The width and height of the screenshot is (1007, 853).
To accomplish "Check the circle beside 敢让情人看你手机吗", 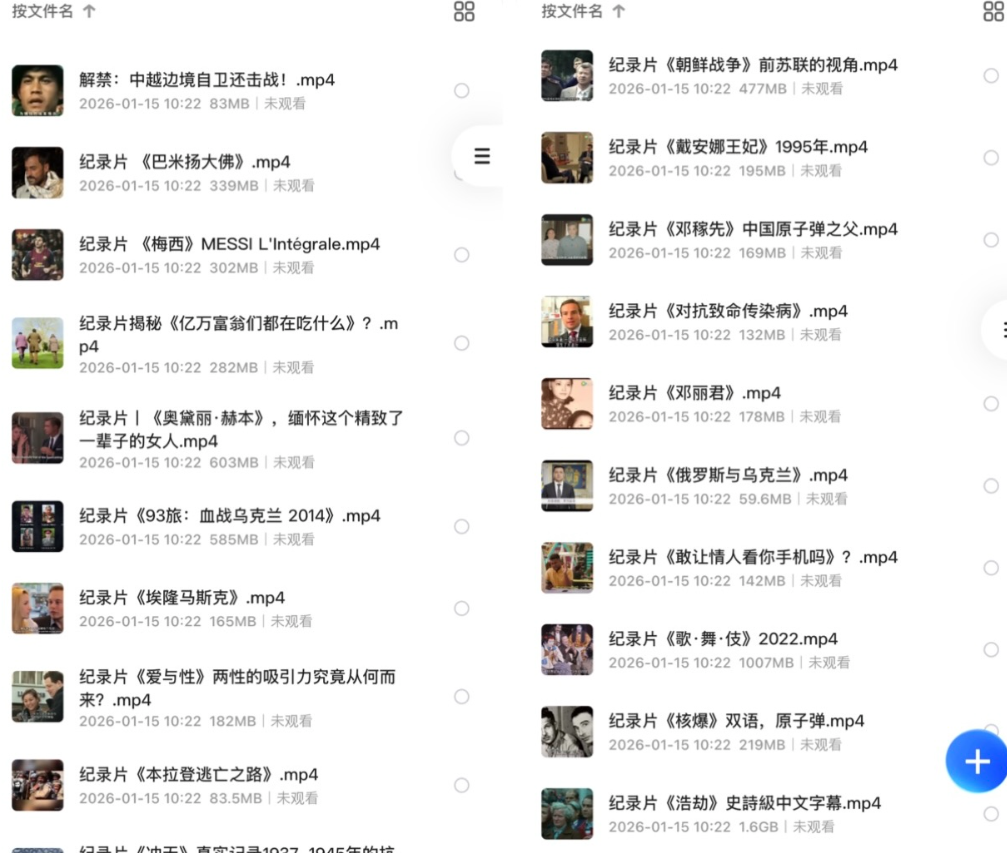I will point(991,568).
